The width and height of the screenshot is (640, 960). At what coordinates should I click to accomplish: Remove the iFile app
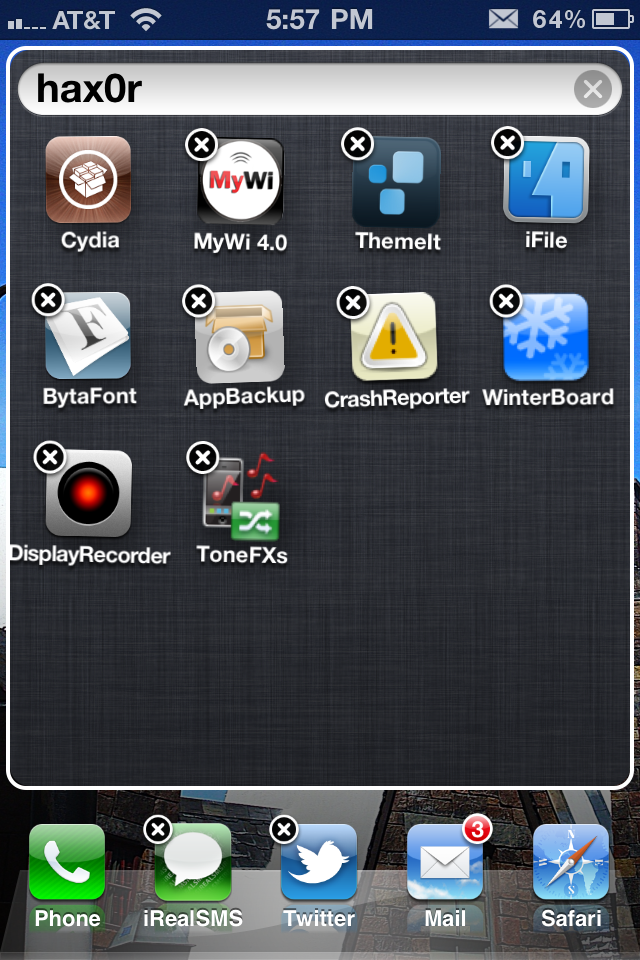coord(508,144)
